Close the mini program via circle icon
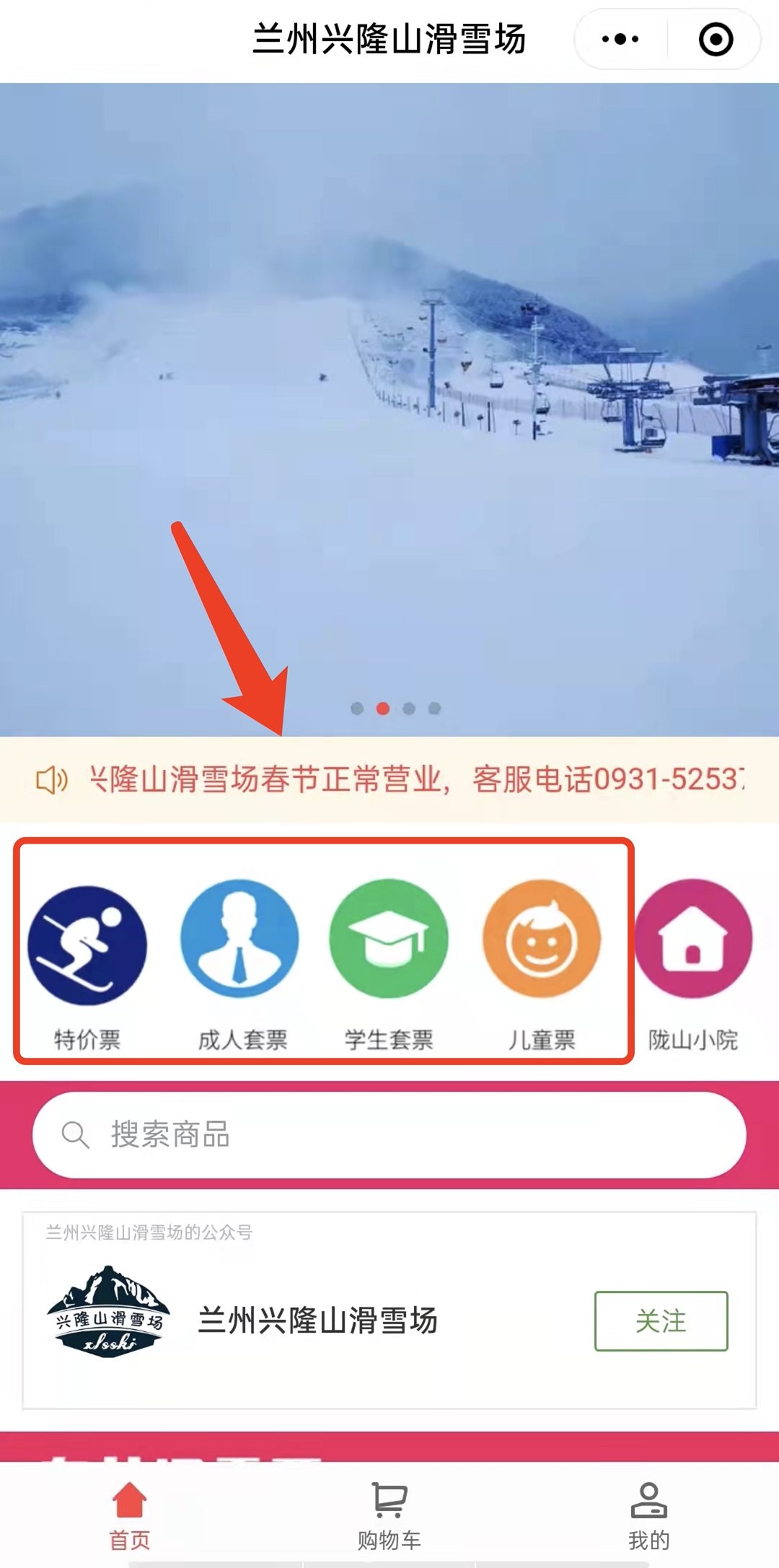Screen dimensions: 779x1568 click(x=716, y=39)
